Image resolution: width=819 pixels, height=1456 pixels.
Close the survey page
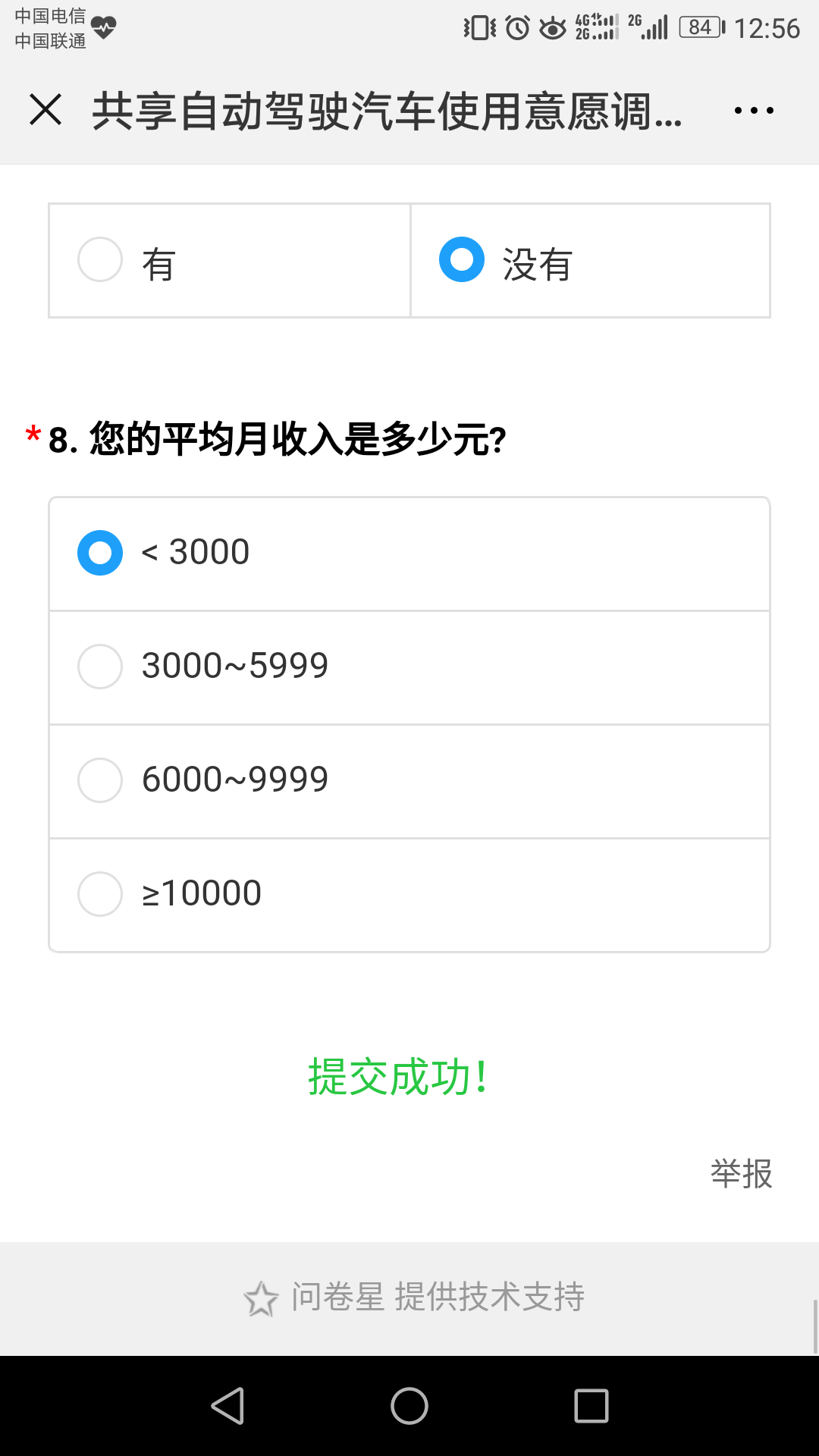(45, 110)
